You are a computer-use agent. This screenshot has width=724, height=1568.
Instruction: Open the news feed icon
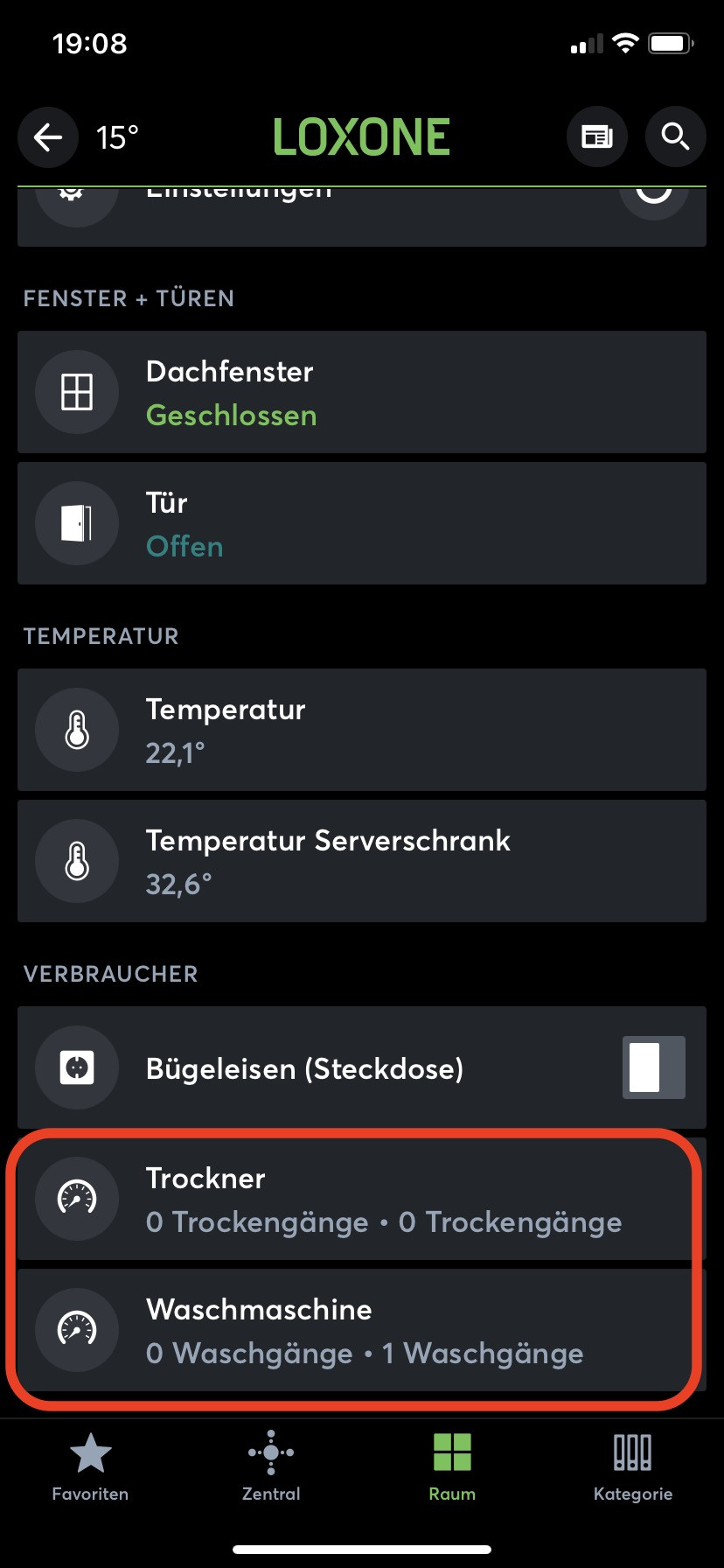click(x=597, y=137)
